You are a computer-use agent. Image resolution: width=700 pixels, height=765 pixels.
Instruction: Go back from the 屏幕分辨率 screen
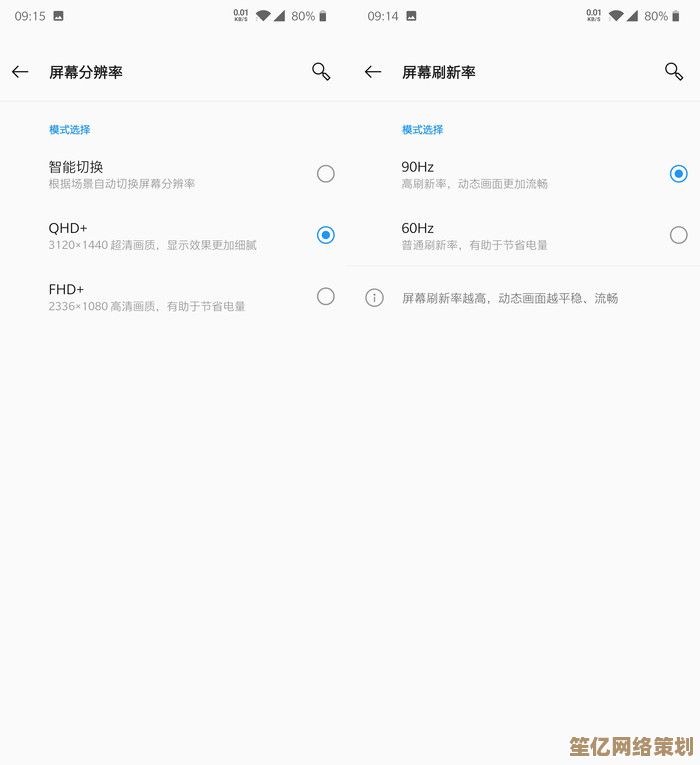[20, 72]
